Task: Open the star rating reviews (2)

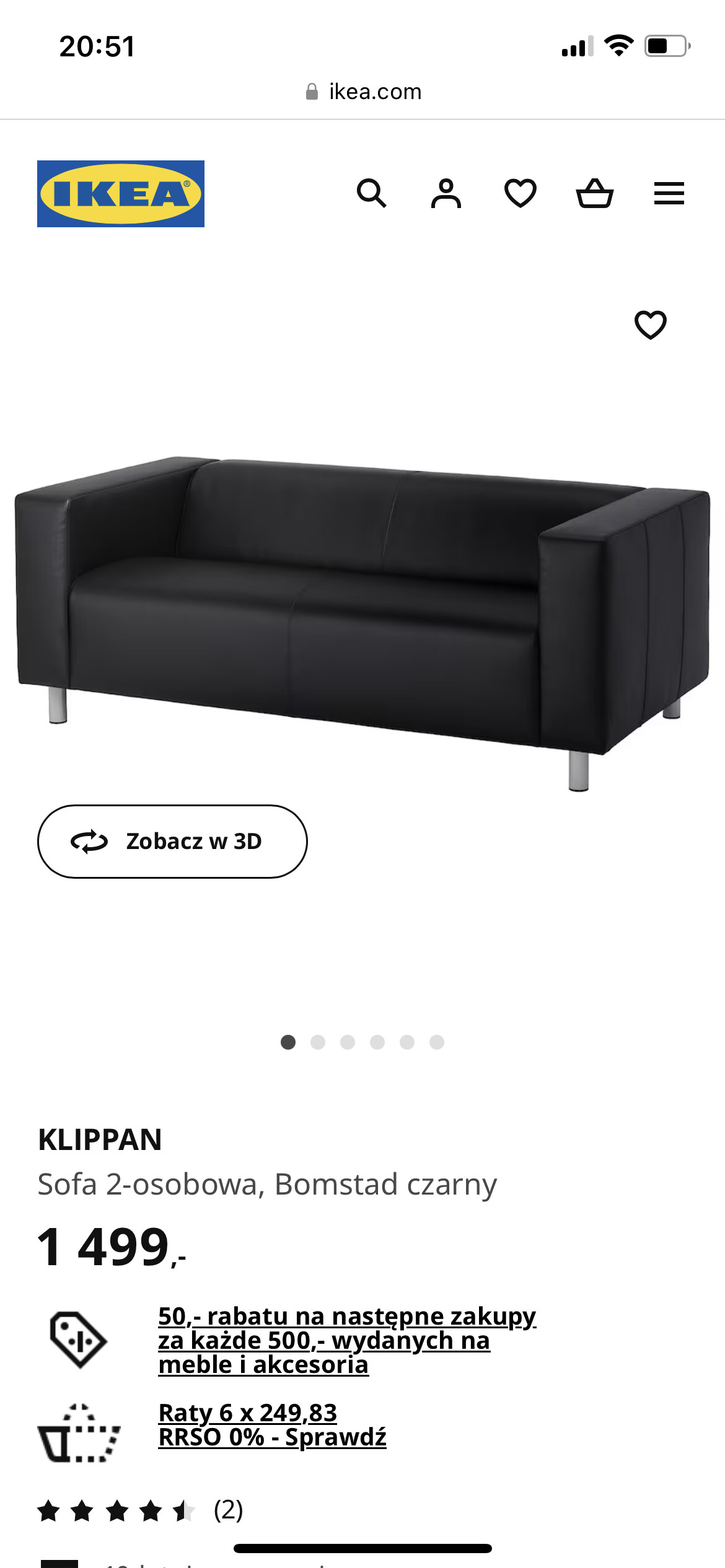Action: [140, 1510]
